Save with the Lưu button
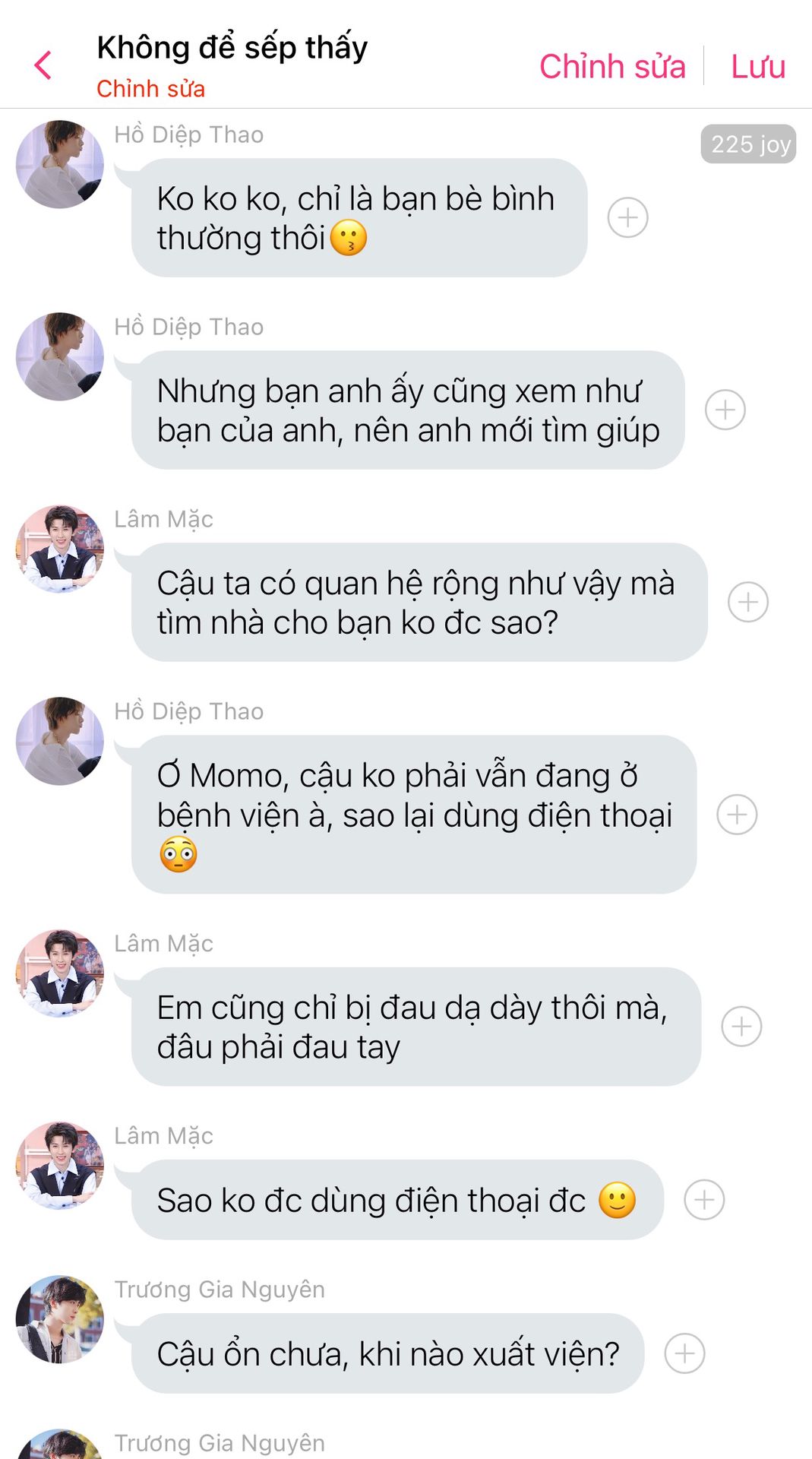This screenshot has height=1459, width=812. pos(757,66)
